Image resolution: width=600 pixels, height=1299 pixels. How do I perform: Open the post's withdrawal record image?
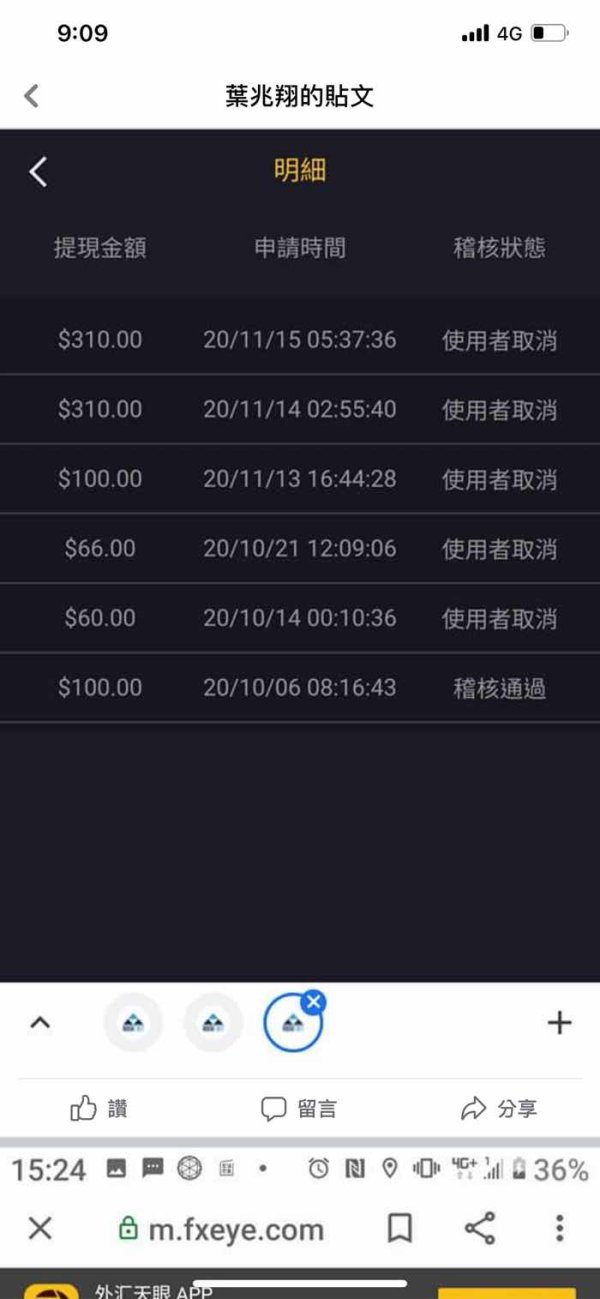(300, 555)
